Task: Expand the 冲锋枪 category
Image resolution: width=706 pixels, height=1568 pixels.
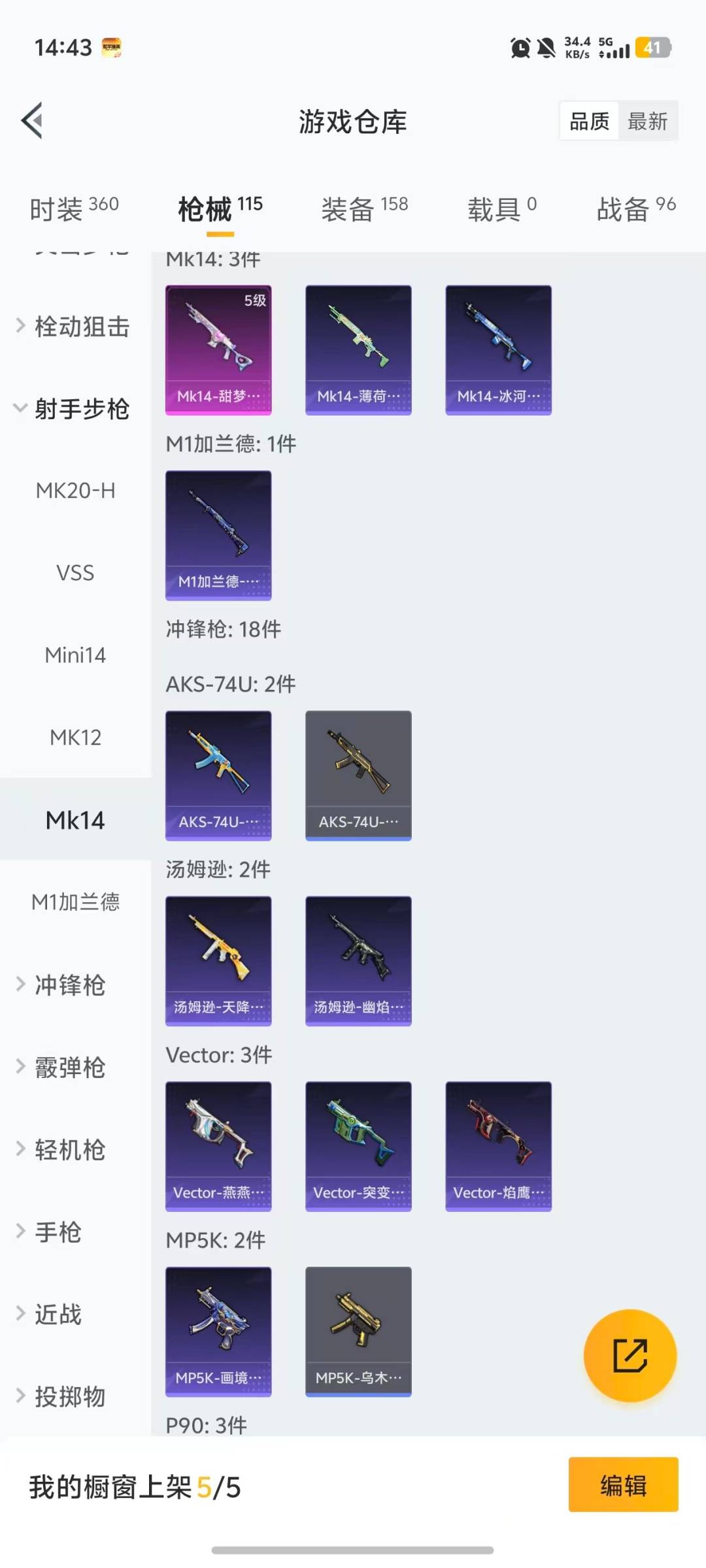Action: [69, 985]
